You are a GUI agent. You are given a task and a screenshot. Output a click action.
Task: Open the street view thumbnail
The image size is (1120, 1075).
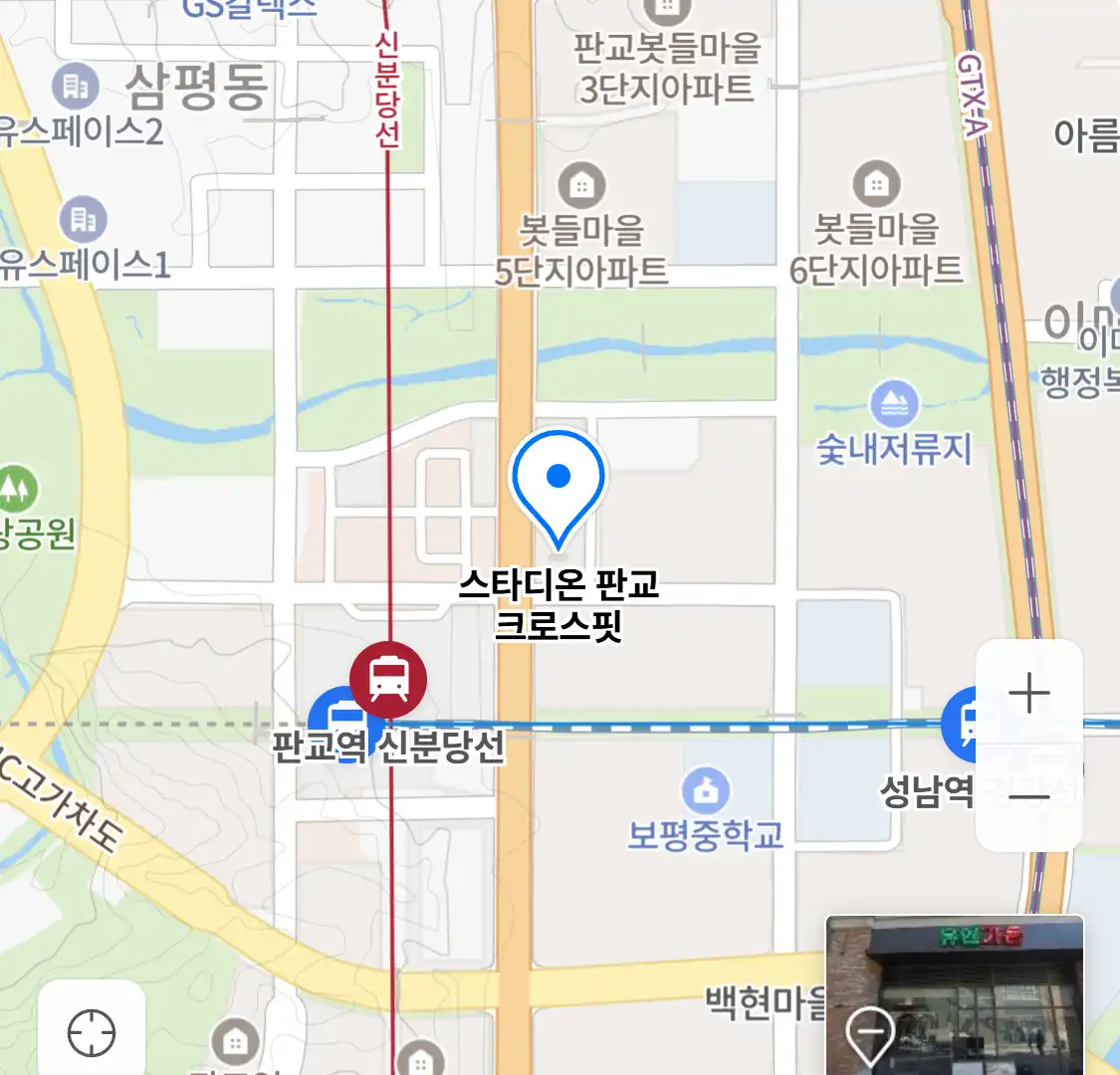pos(954,993)
